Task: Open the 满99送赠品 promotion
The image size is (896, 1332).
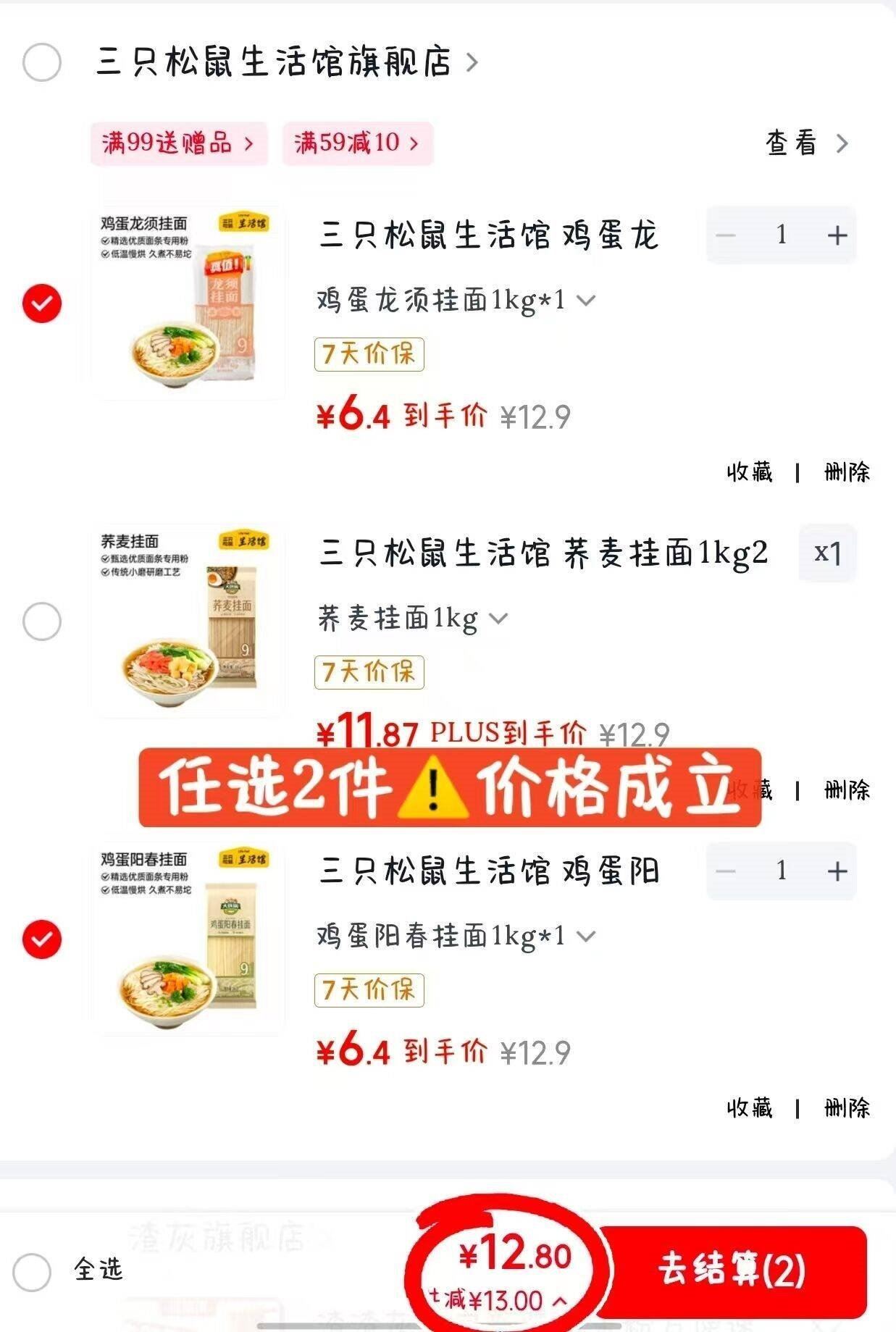Action: [178, 143]
